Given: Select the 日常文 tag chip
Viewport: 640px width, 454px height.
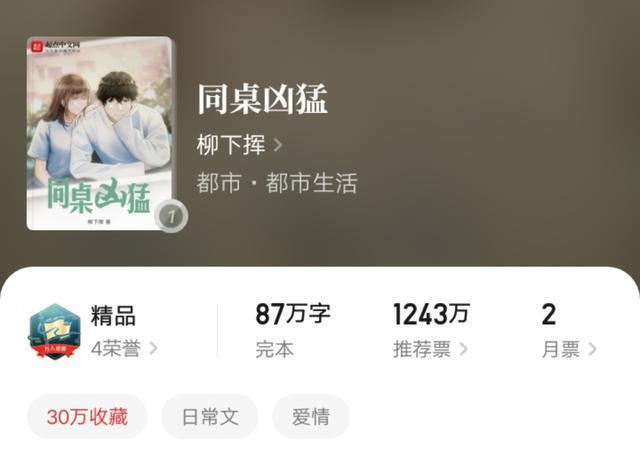Looking at the screenshot, I should click(209, 417).
